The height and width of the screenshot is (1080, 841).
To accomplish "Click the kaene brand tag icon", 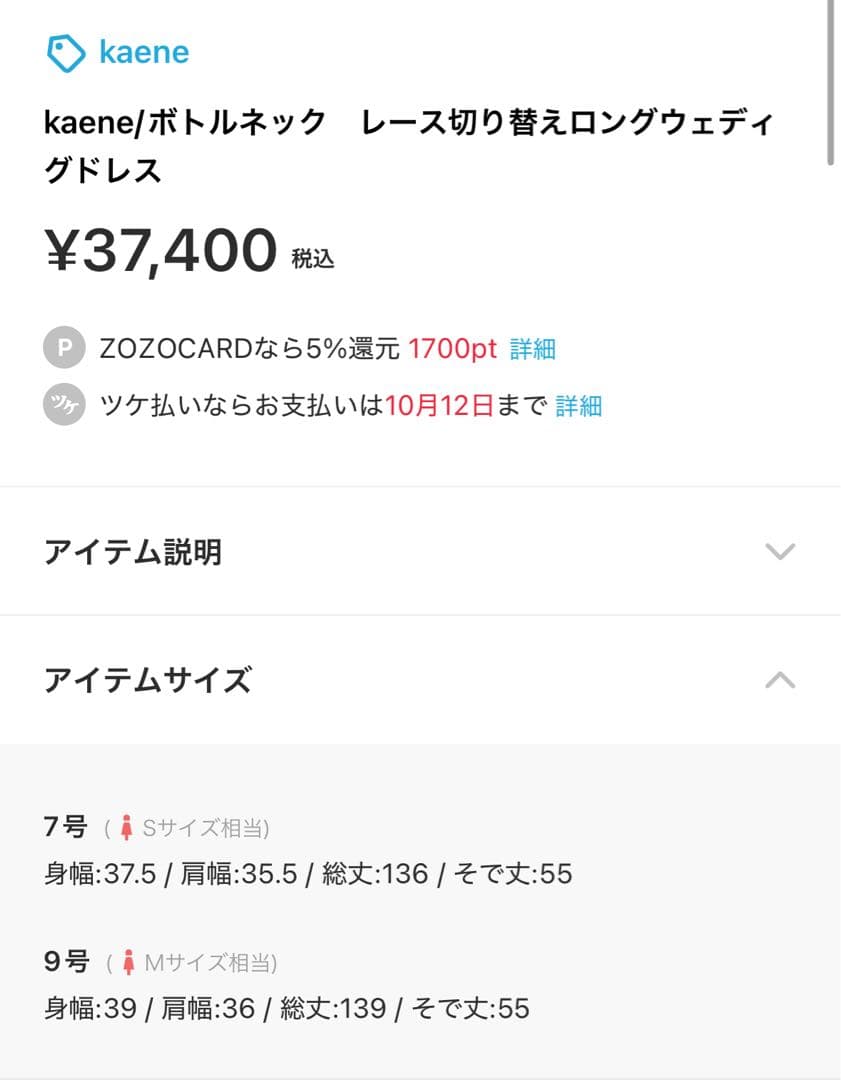I will point(65,52).
